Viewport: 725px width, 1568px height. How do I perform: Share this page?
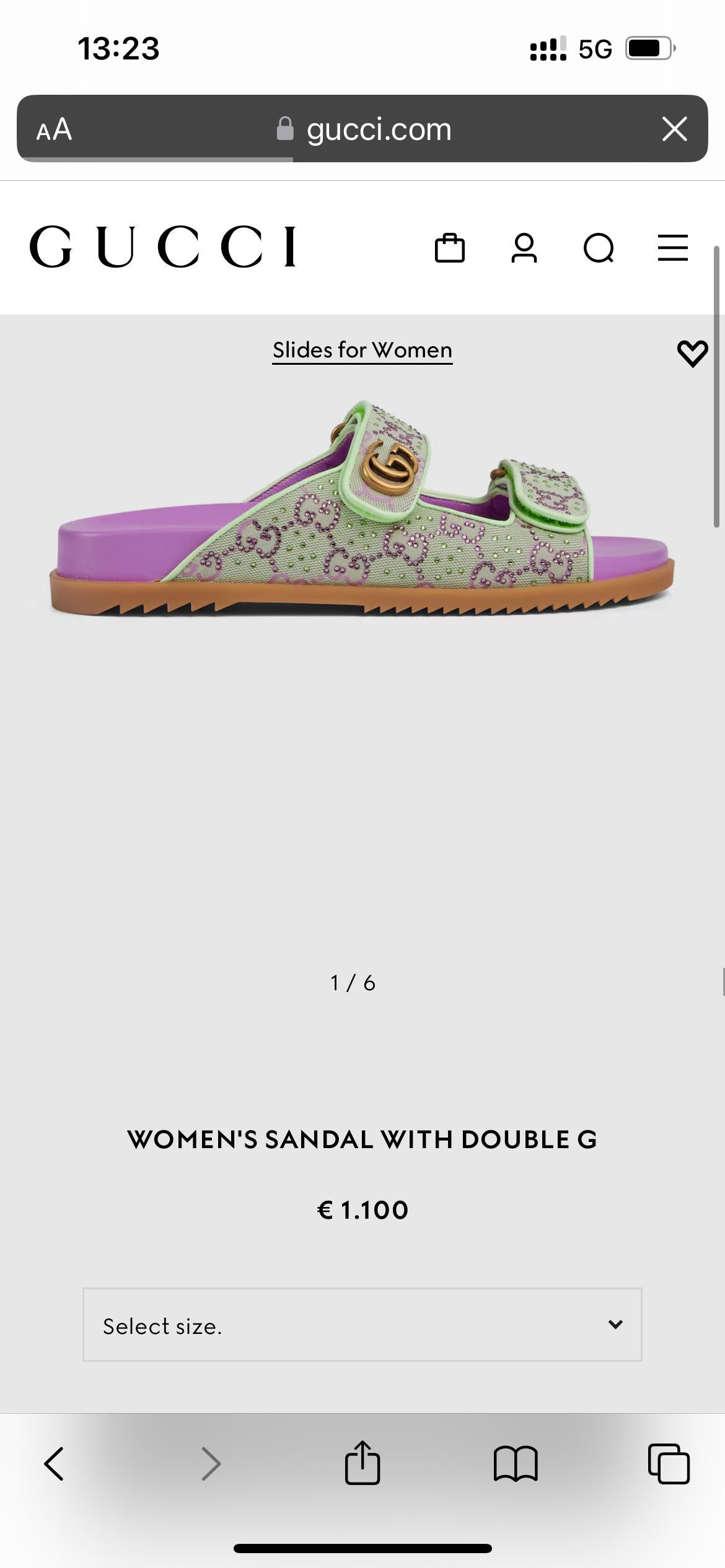tap(362, 1463)
